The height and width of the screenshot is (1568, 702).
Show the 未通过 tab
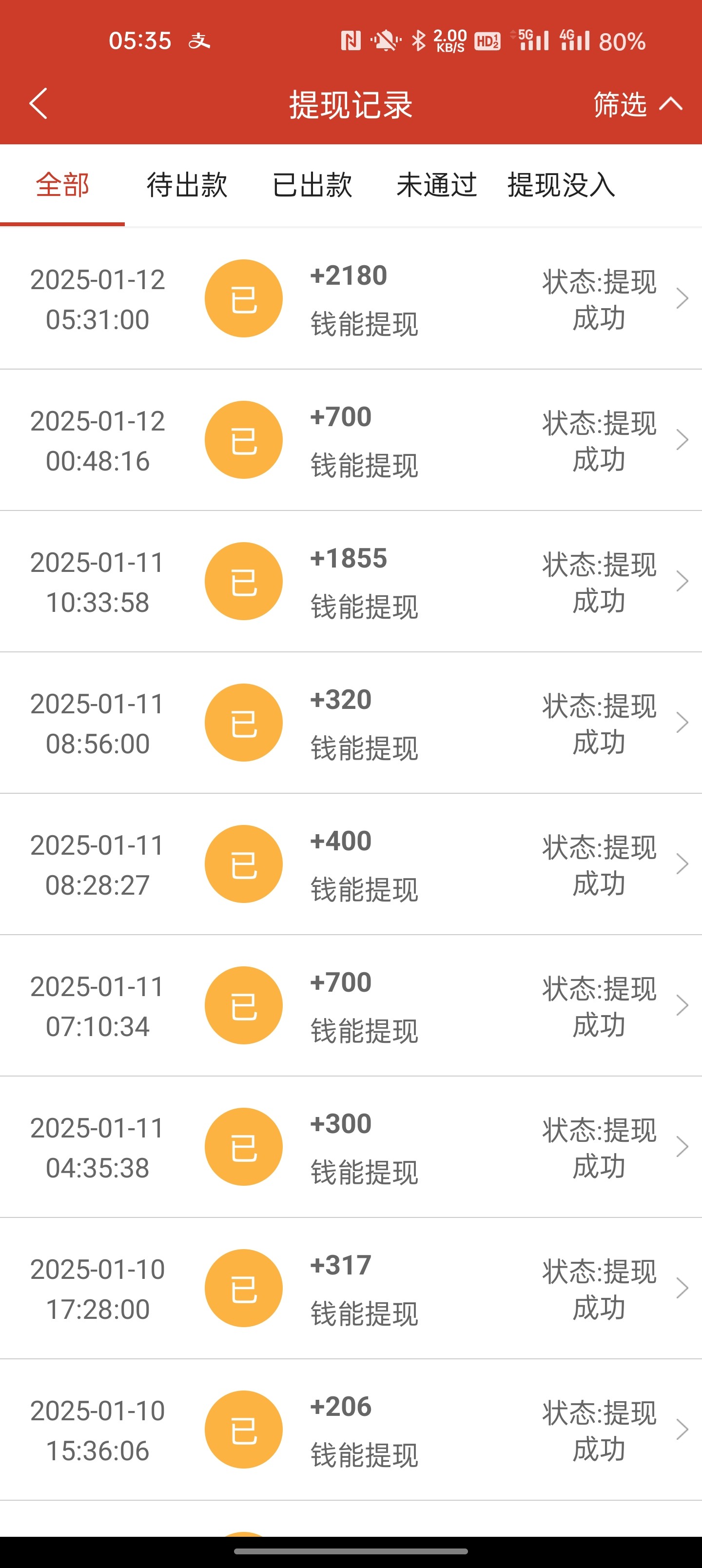coord(436,185)
